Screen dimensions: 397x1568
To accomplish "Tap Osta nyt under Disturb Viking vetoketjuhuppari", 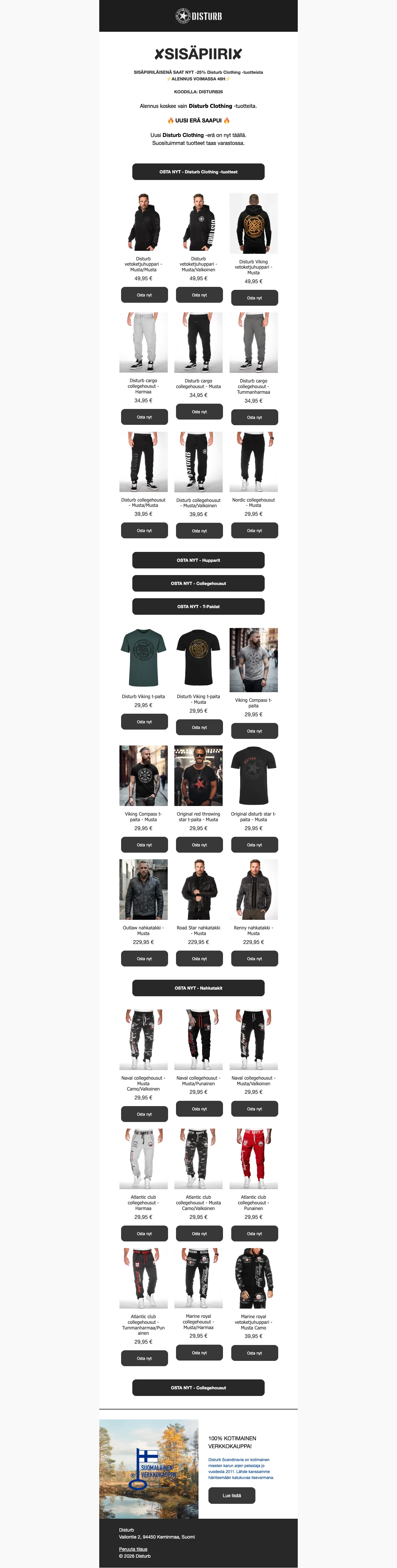I will pos(254,298).
